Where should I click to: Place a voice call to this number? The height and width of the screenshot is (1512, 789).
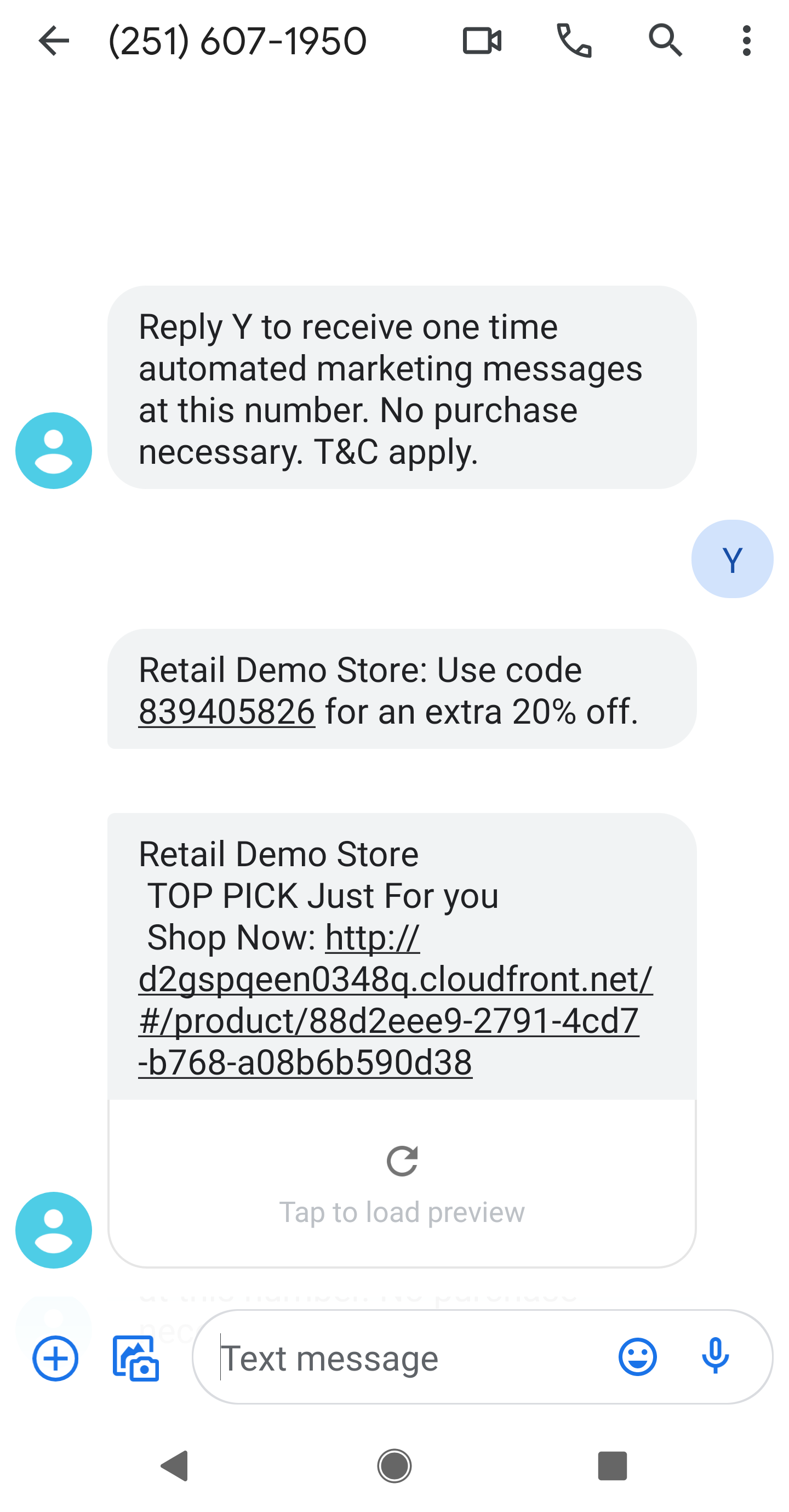pos(574,41)
